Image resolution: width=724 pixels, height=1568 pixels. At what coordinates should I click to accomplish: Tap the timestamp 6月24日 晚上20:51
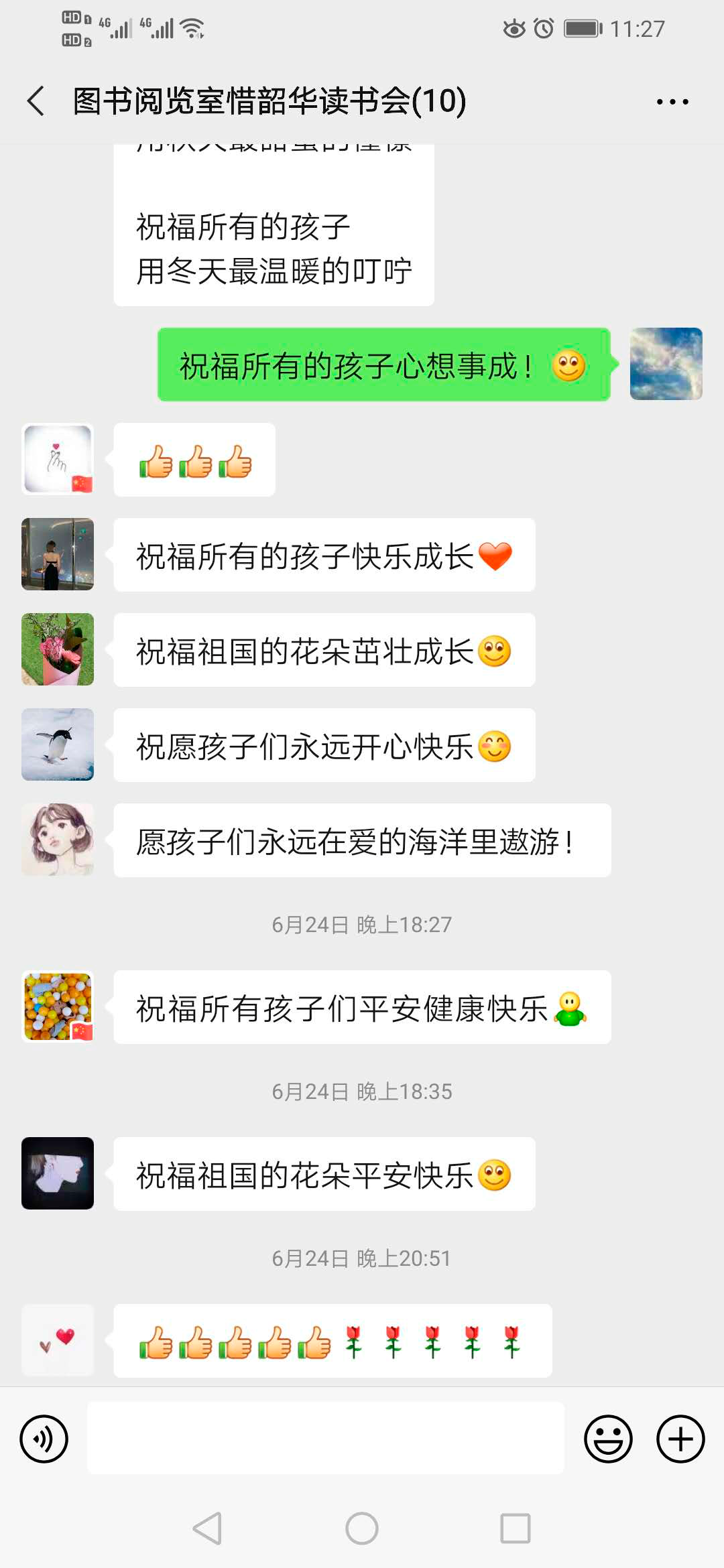pos(361,1258)
